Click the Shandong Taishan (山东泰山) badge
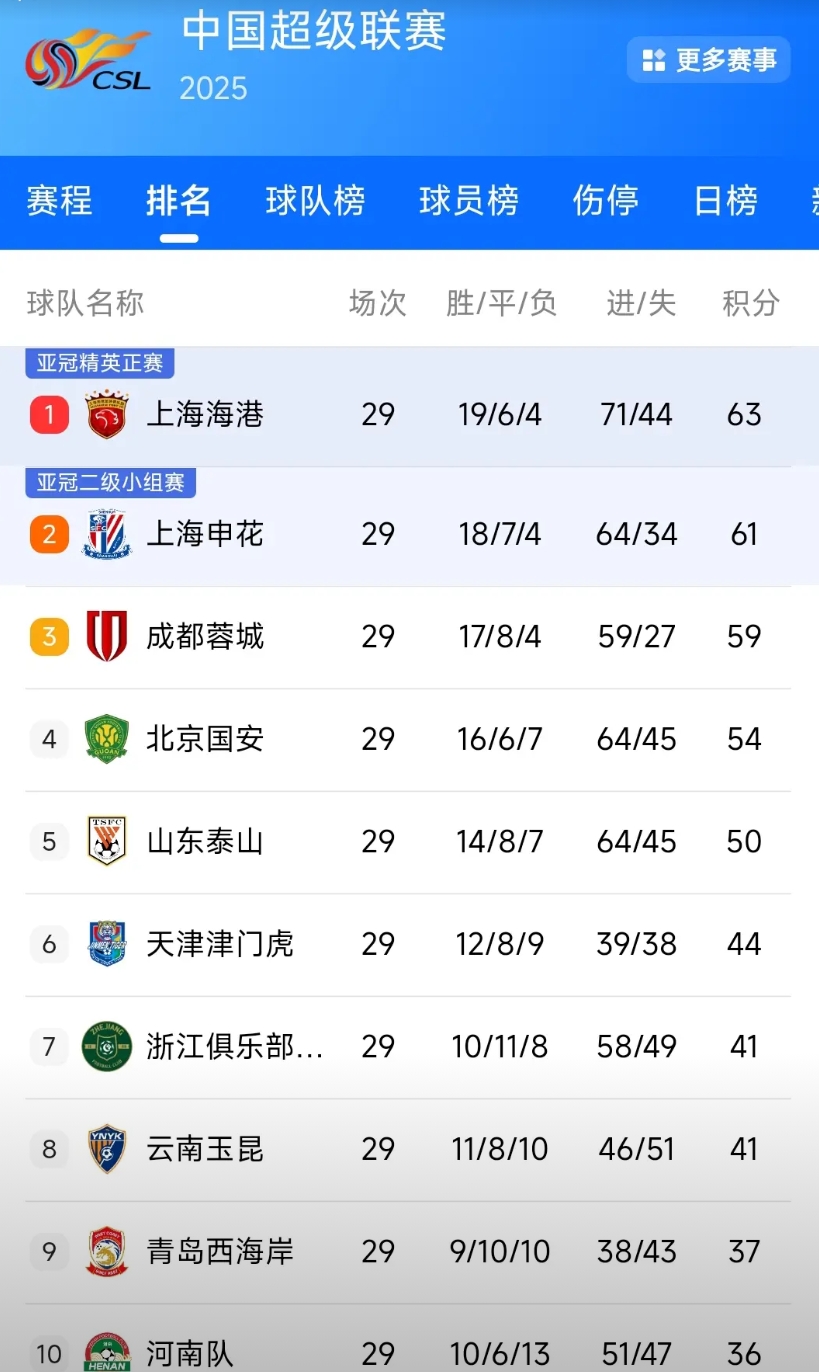Viewport: 819px width, 1372px height. [x=105, y=842]
